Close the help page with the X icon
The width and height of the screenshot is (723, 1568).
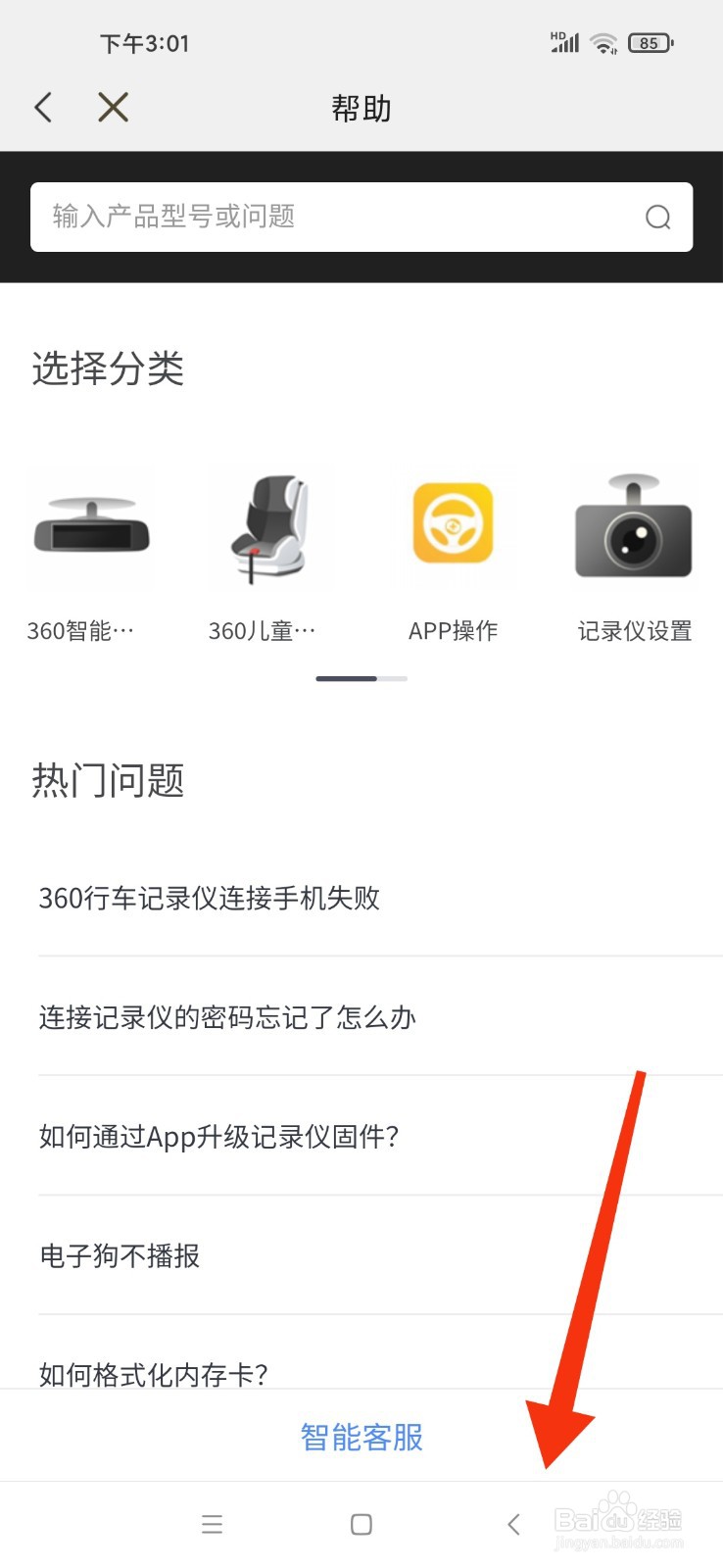click(113, 108)
